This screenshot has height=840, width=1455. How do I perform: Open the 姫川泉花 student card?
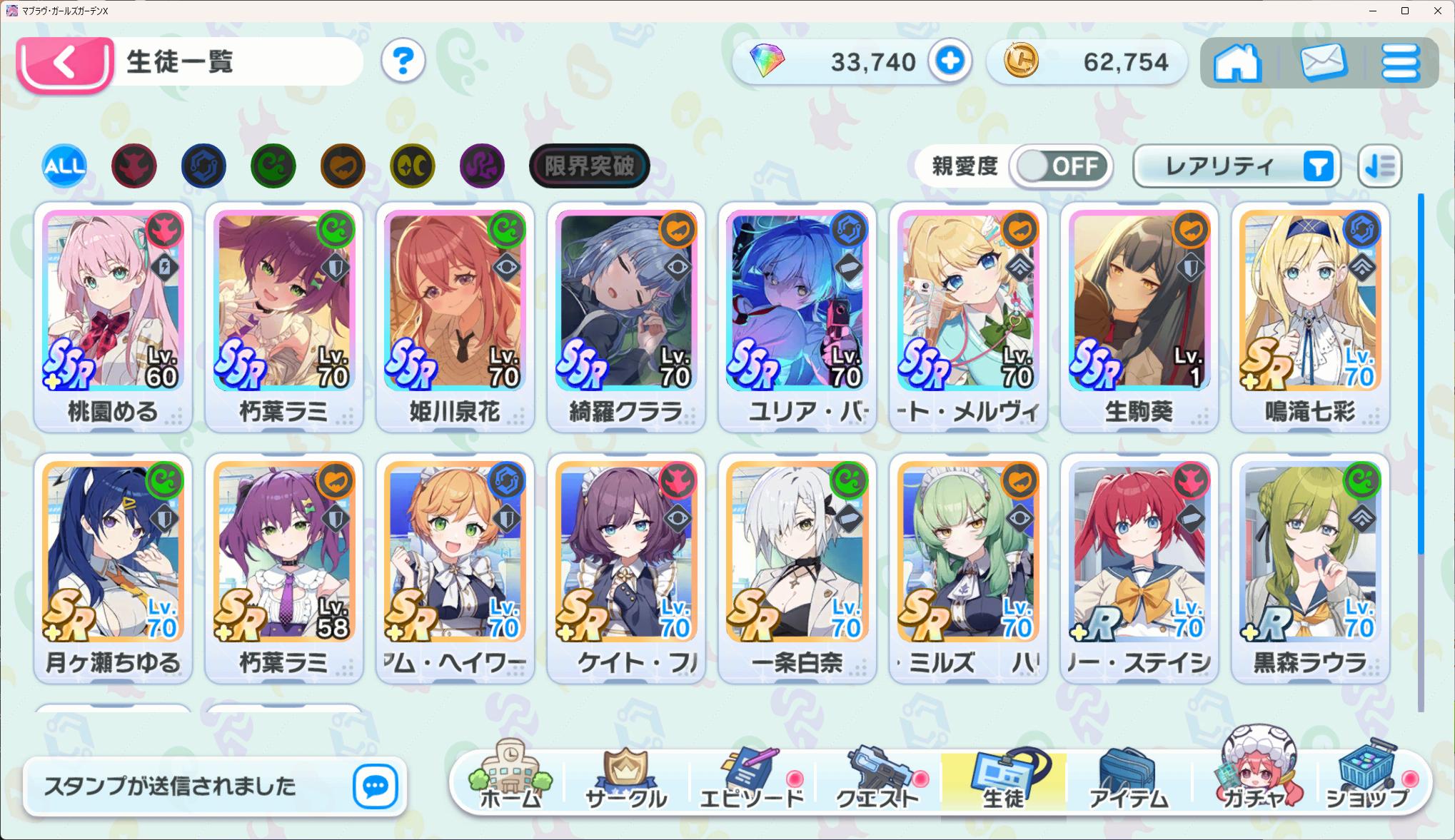[x=455, y=314]
